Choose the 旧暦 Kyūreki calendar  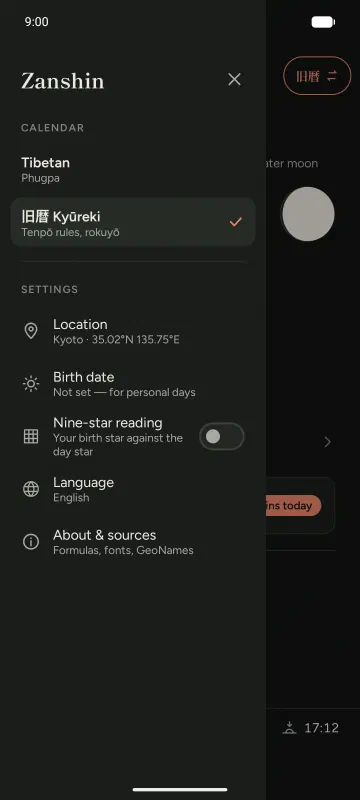(133, 222)
